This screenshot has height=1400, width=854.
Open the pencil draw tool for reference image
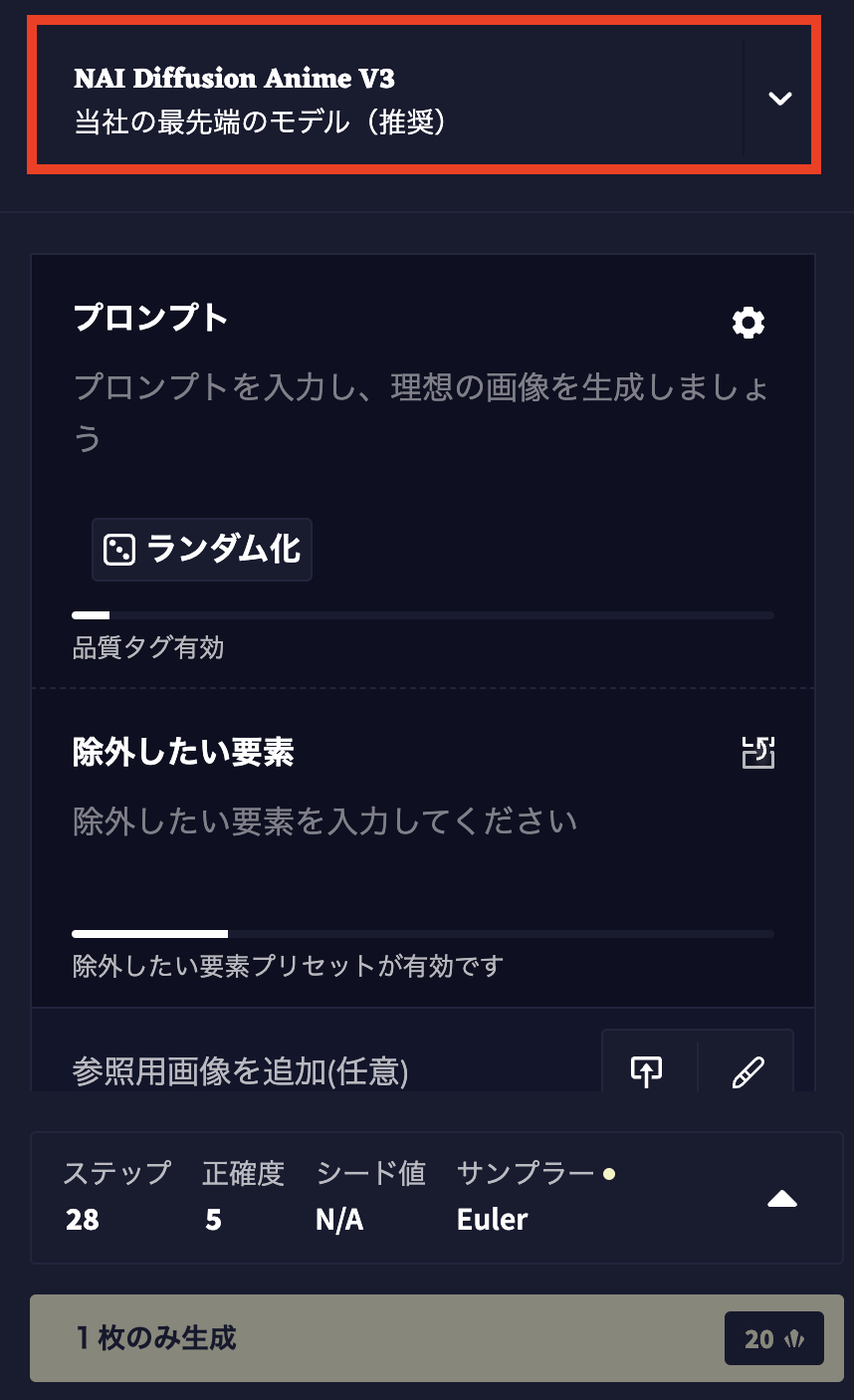tap(747, 1070)
